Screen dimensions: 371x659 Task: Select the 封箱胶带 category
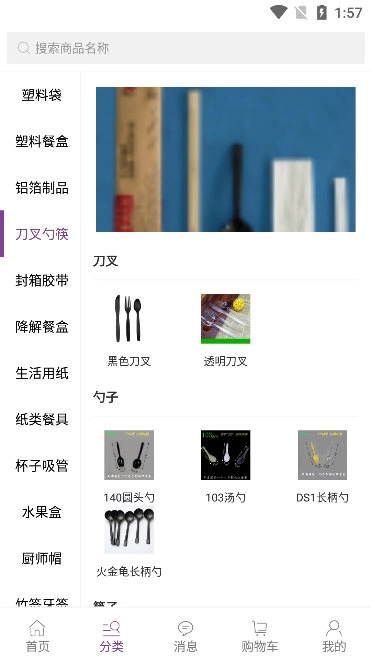click(42, 280)
